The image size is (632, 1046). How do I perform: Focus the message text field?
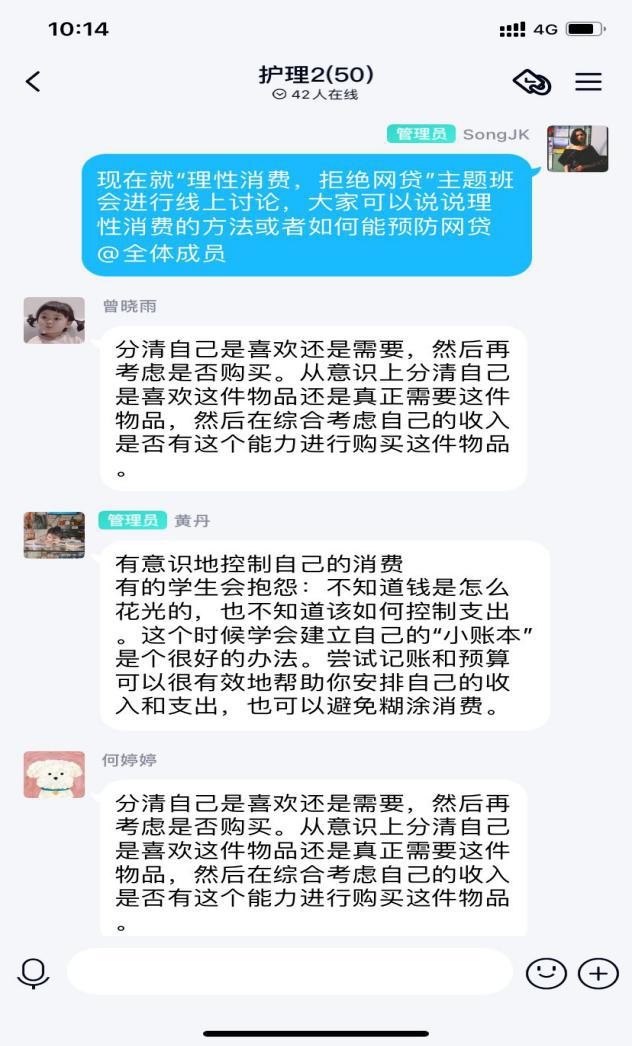(290, 972)
